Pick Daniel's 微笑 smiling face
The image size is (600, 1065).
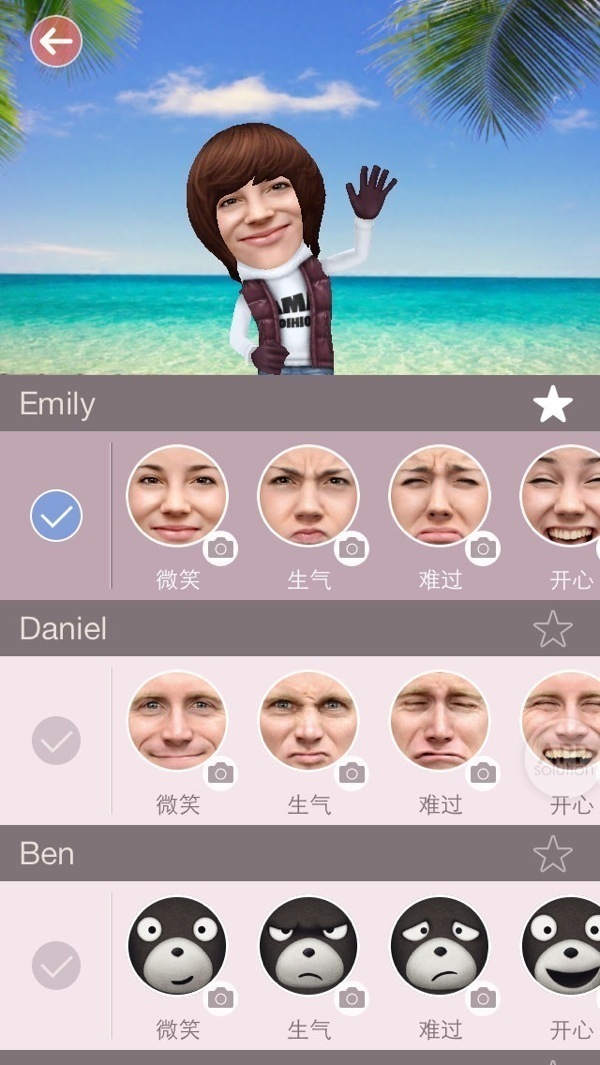point(177,720)
